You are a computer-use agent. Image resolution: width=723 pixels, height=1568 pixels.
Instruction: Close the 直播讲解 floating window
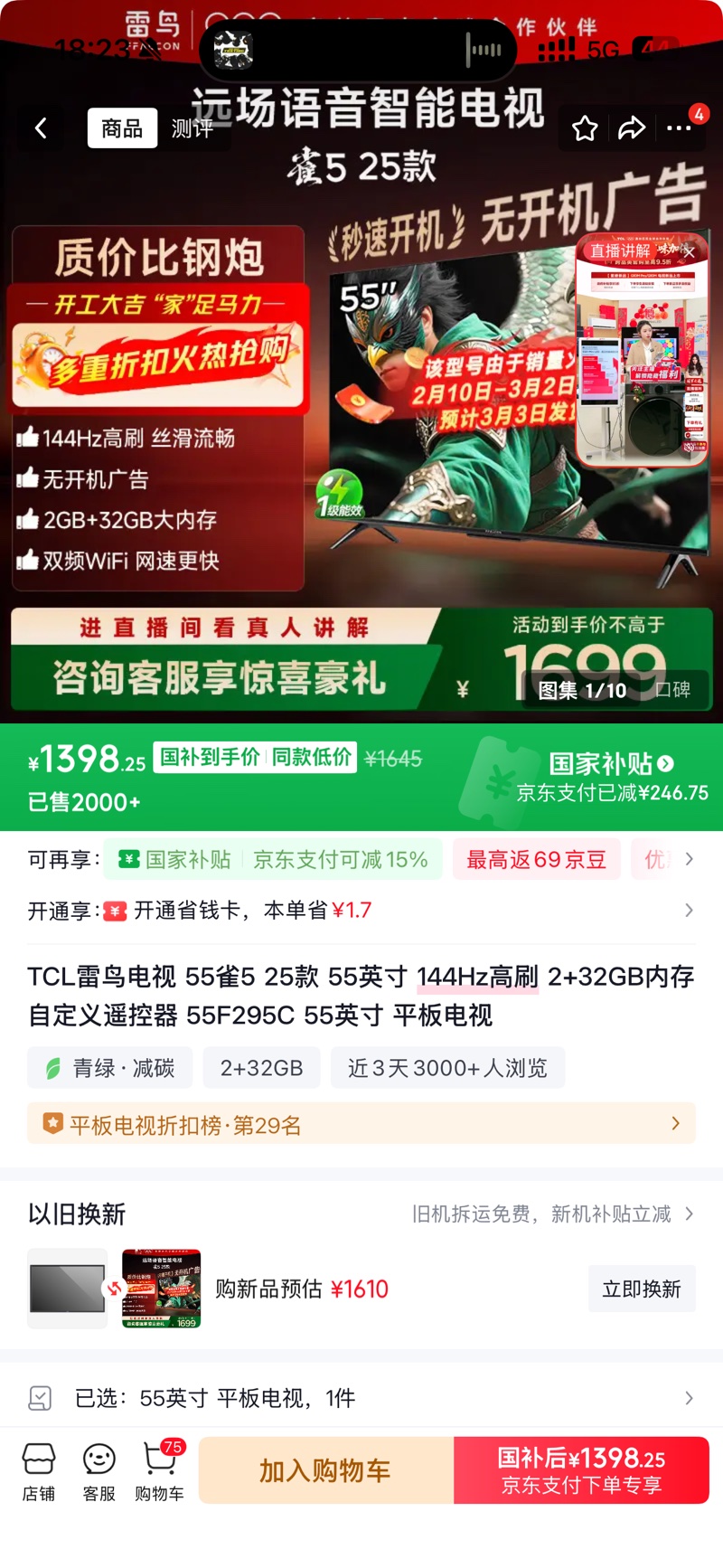[690, 252]
